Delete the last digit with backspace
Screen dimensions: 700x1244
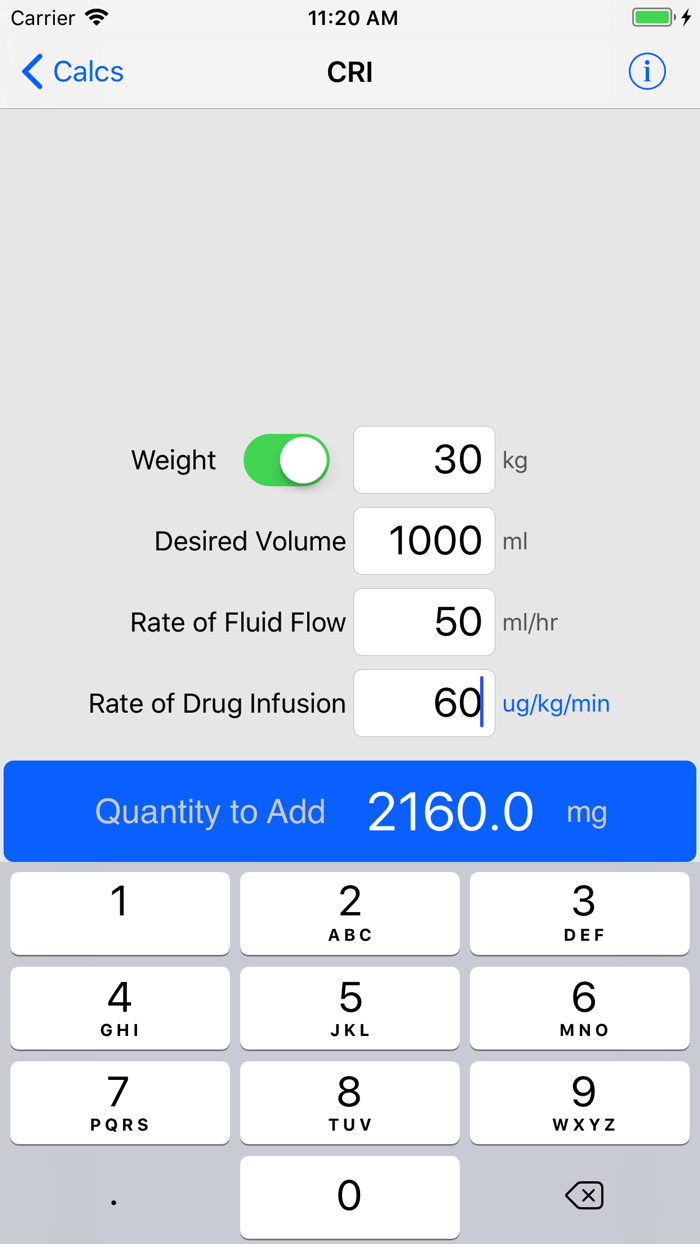[x=584, y=1196]
